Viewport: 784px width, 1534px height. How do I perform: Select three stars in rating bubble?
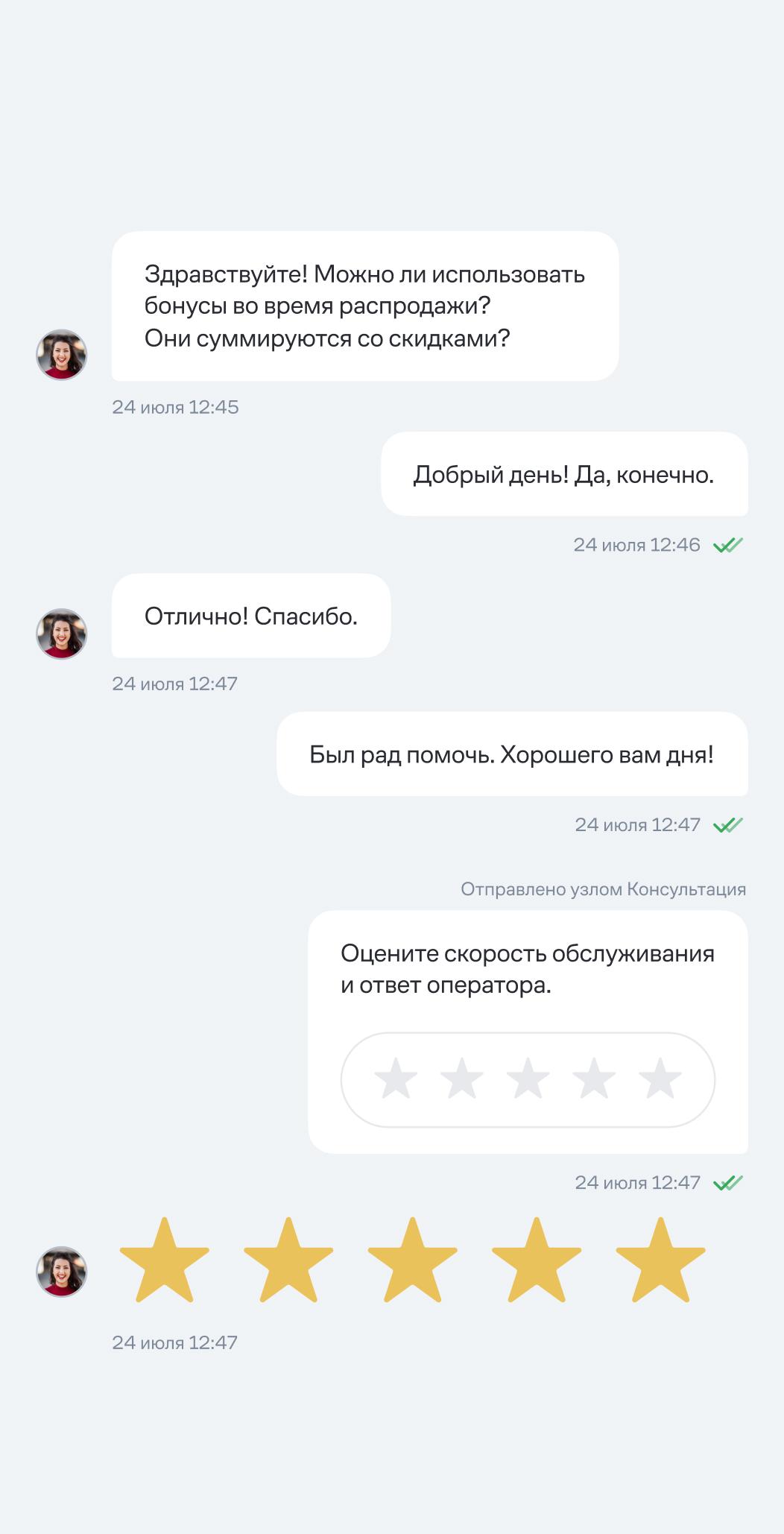pyautogui.click(x=528, y=1079)
